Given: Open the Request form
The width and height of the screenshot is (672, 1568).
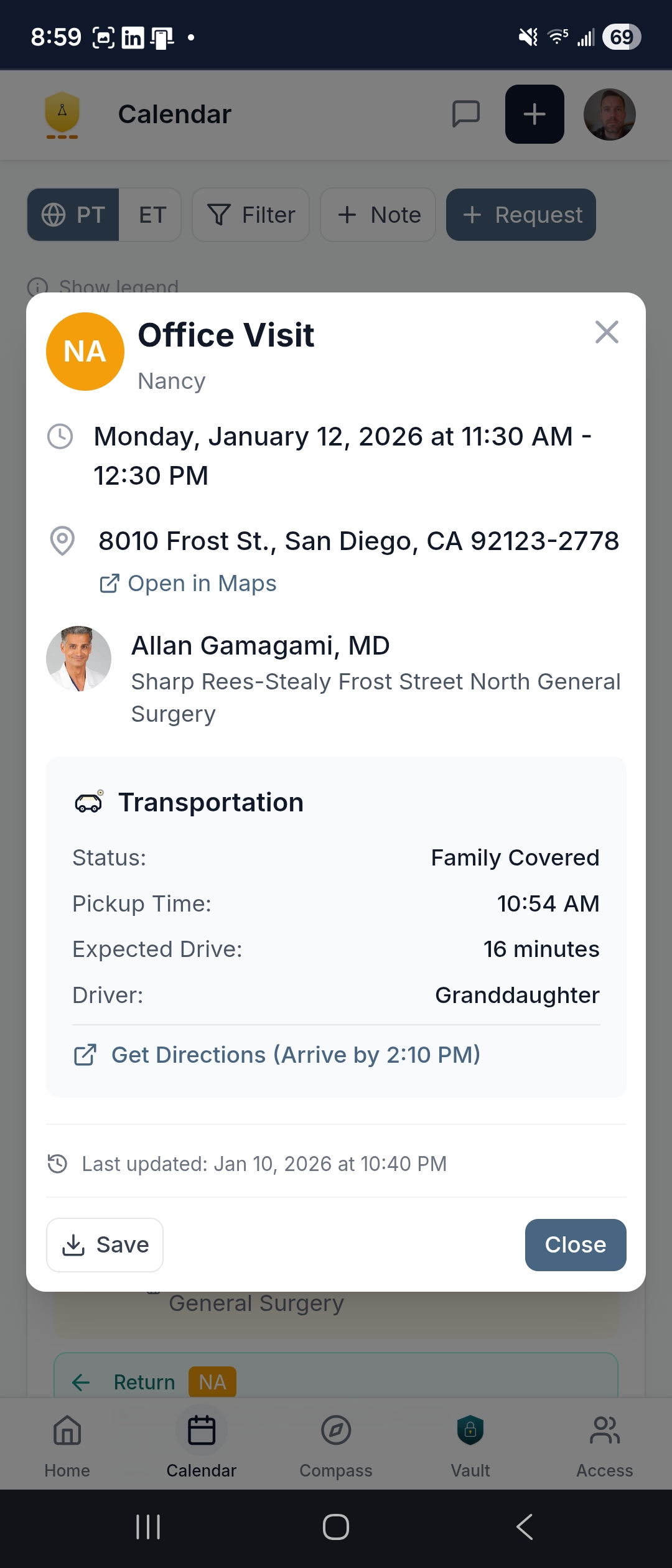Looking at the screenshot, I should (521, 215).
